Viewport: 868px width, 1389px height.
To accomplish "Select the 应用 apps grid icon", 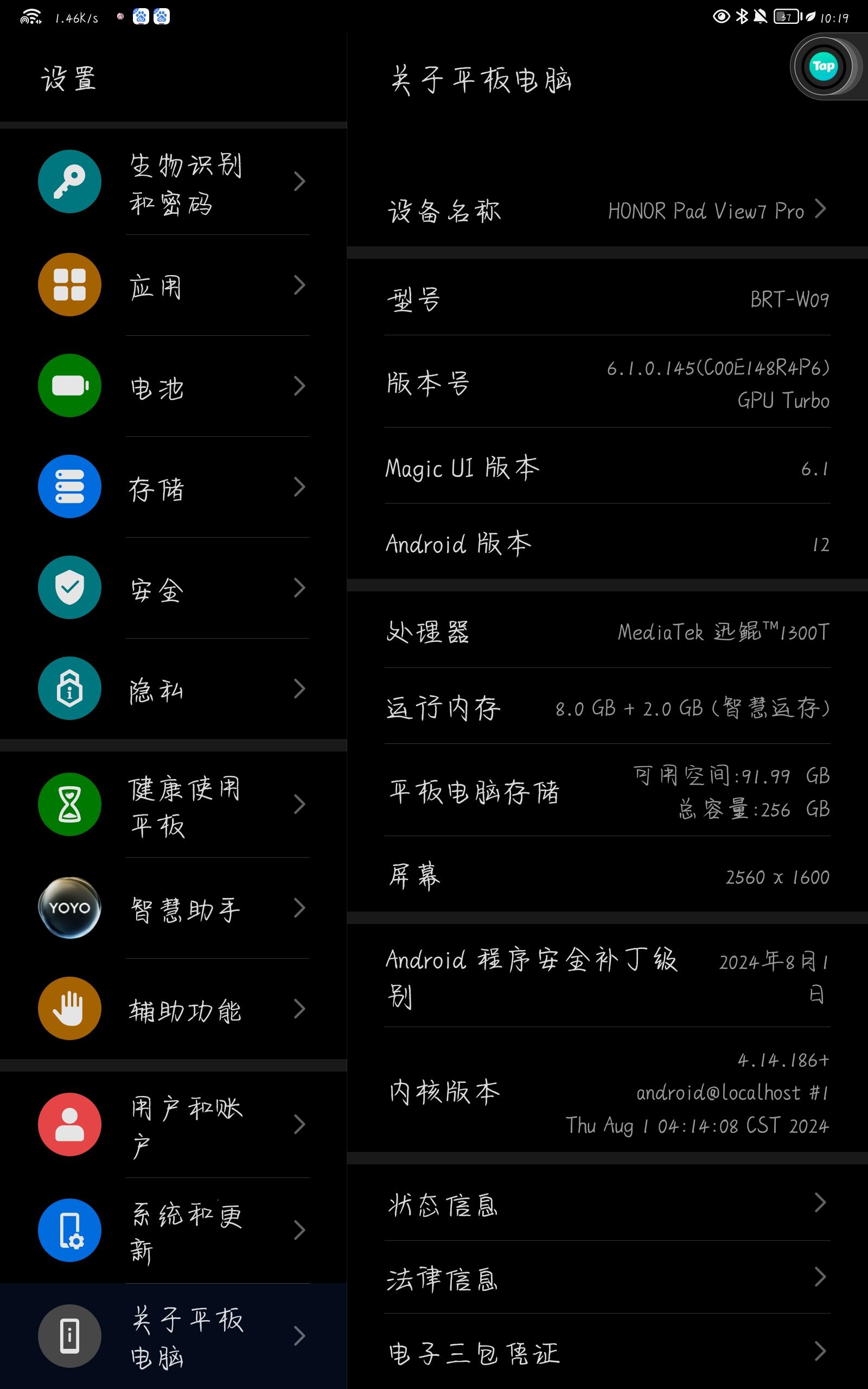I will 69,284.
